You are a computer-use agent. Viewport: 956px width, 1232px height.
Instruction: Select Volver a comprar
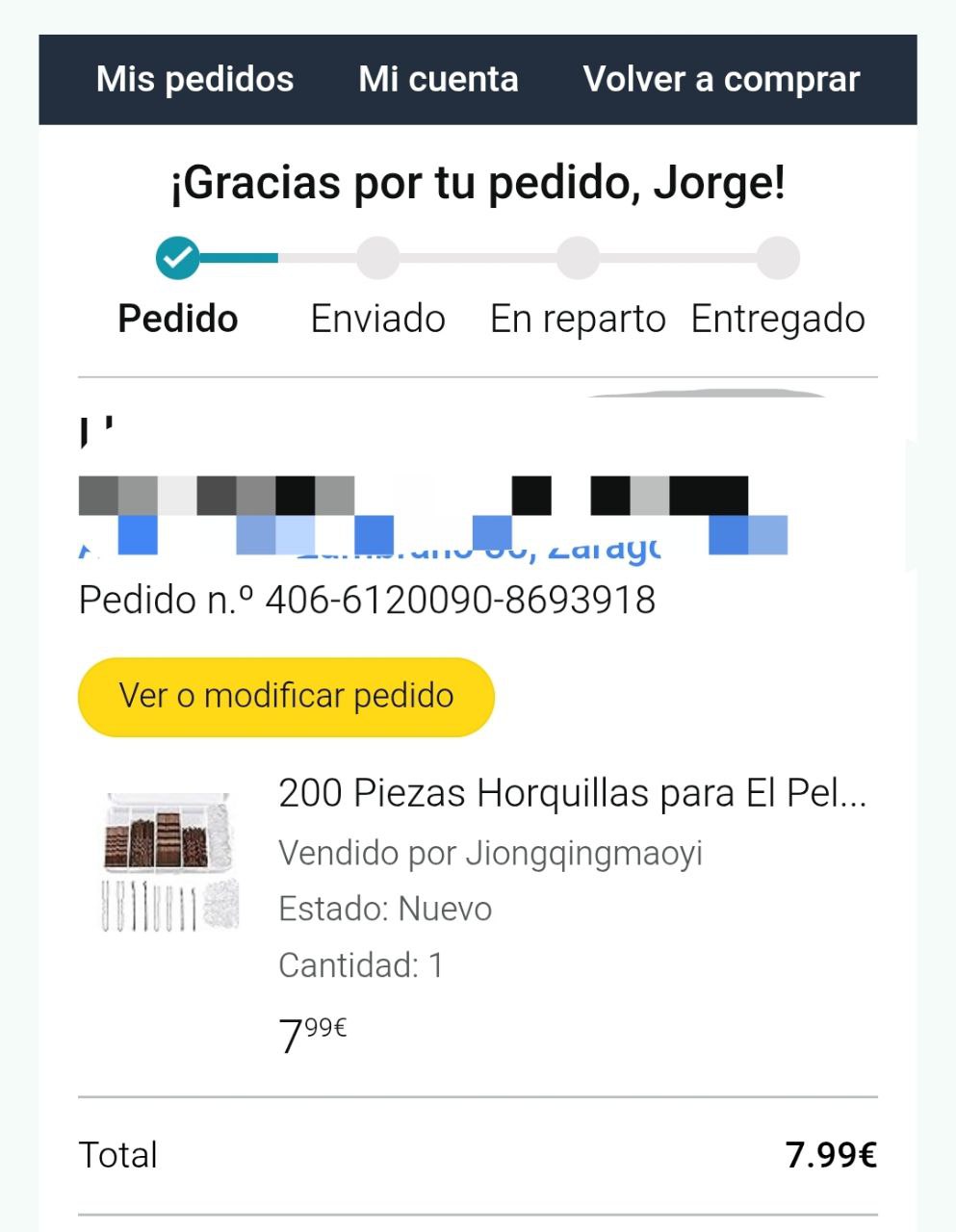[x=721, y=79]
